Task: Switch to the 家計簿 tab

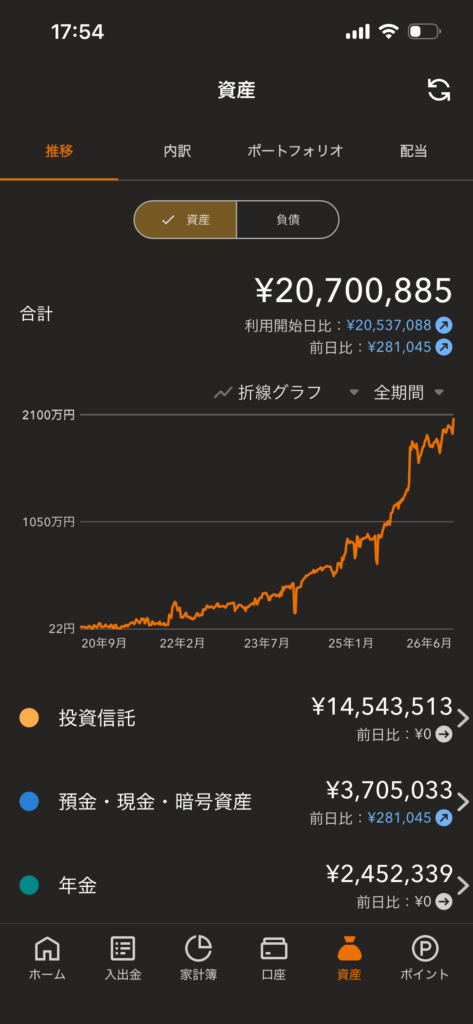Action: (198, 957)
